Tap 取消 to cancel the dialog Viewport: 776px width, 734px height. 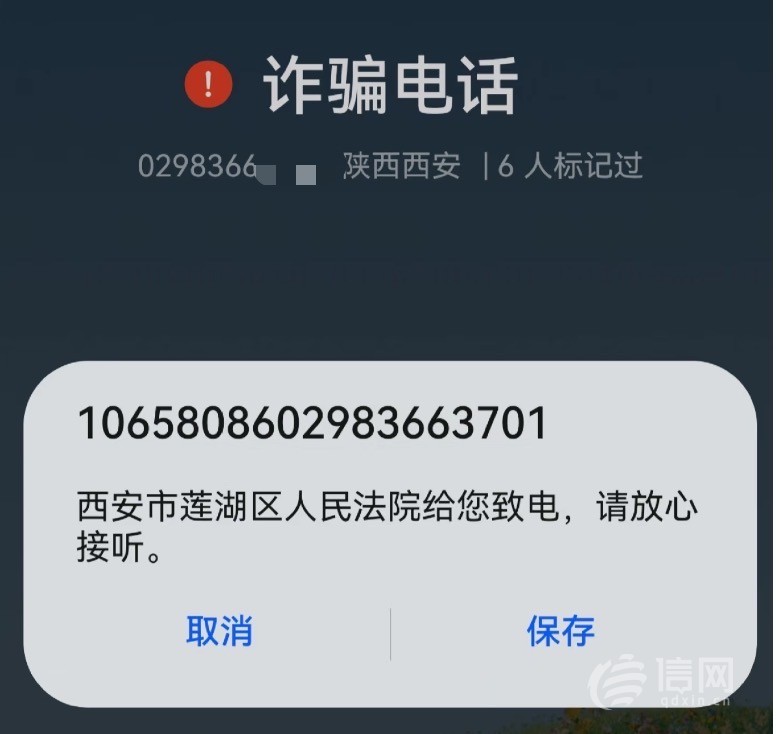coord(219,631)
